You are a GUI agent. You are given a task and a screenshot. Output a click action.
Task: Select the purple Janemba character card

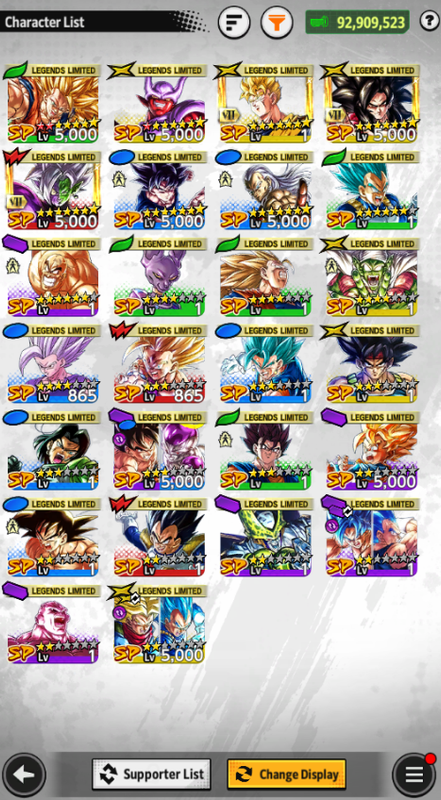(x=159, y=103)
